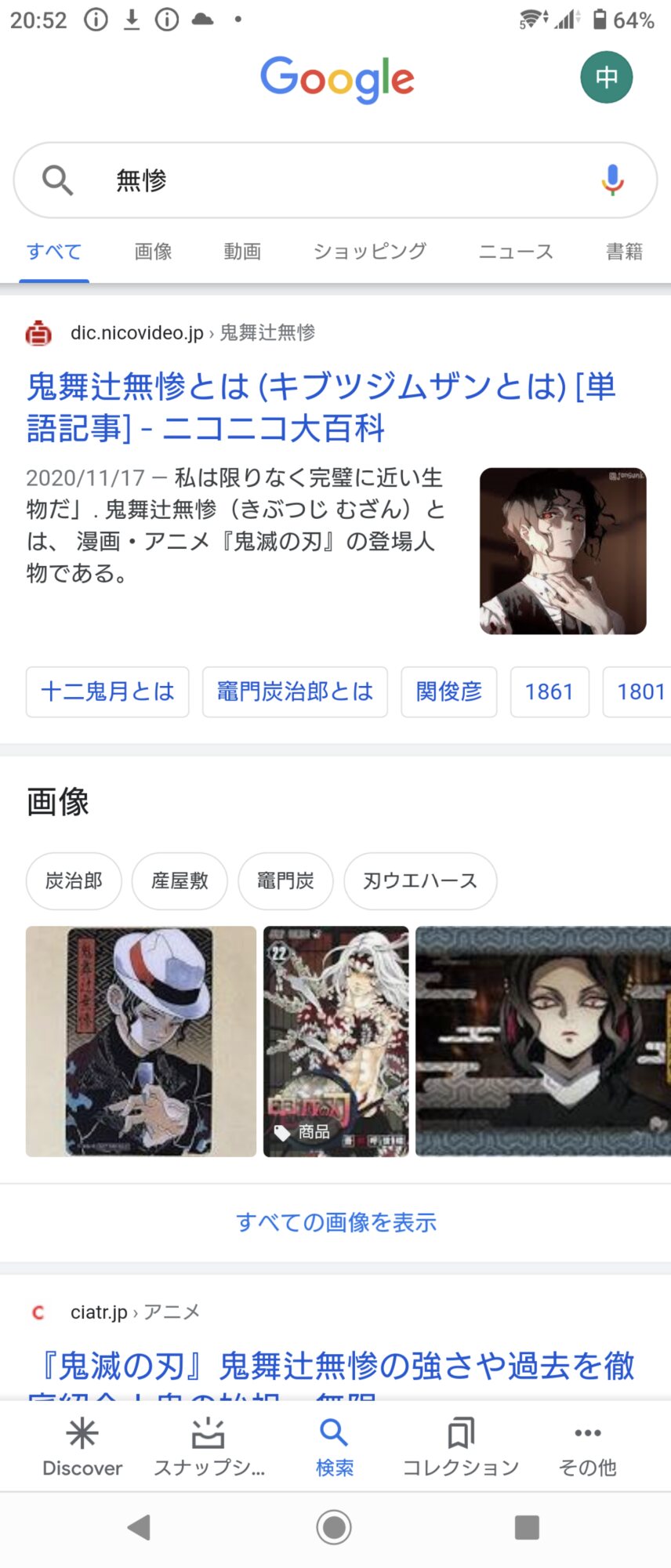Switch to the ニュース tab

tap(516, 252)
